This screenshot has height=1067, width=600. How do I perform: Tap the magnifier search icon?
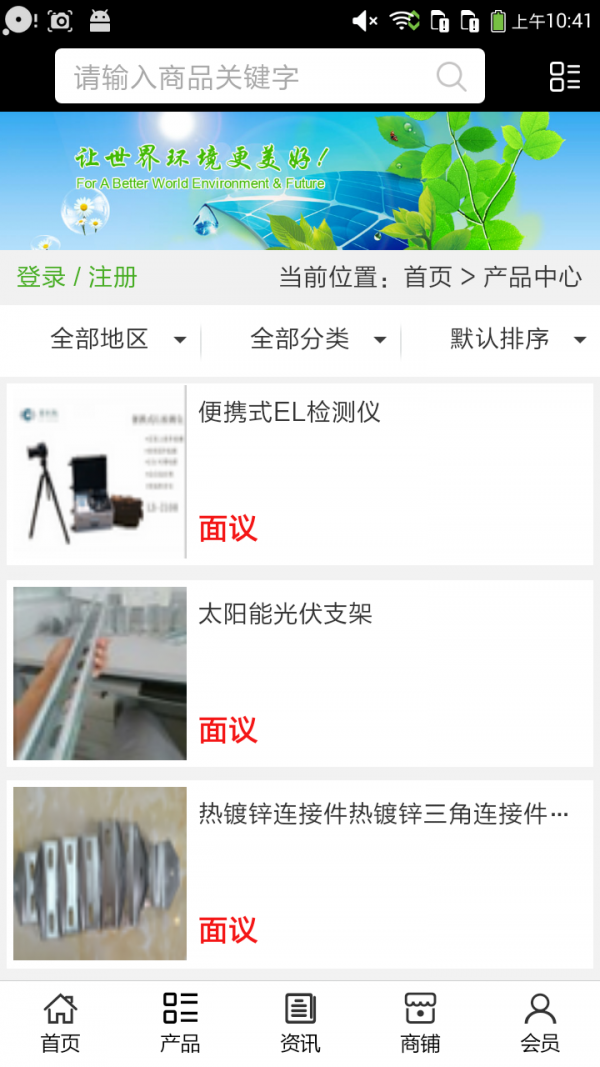(451, 77)
